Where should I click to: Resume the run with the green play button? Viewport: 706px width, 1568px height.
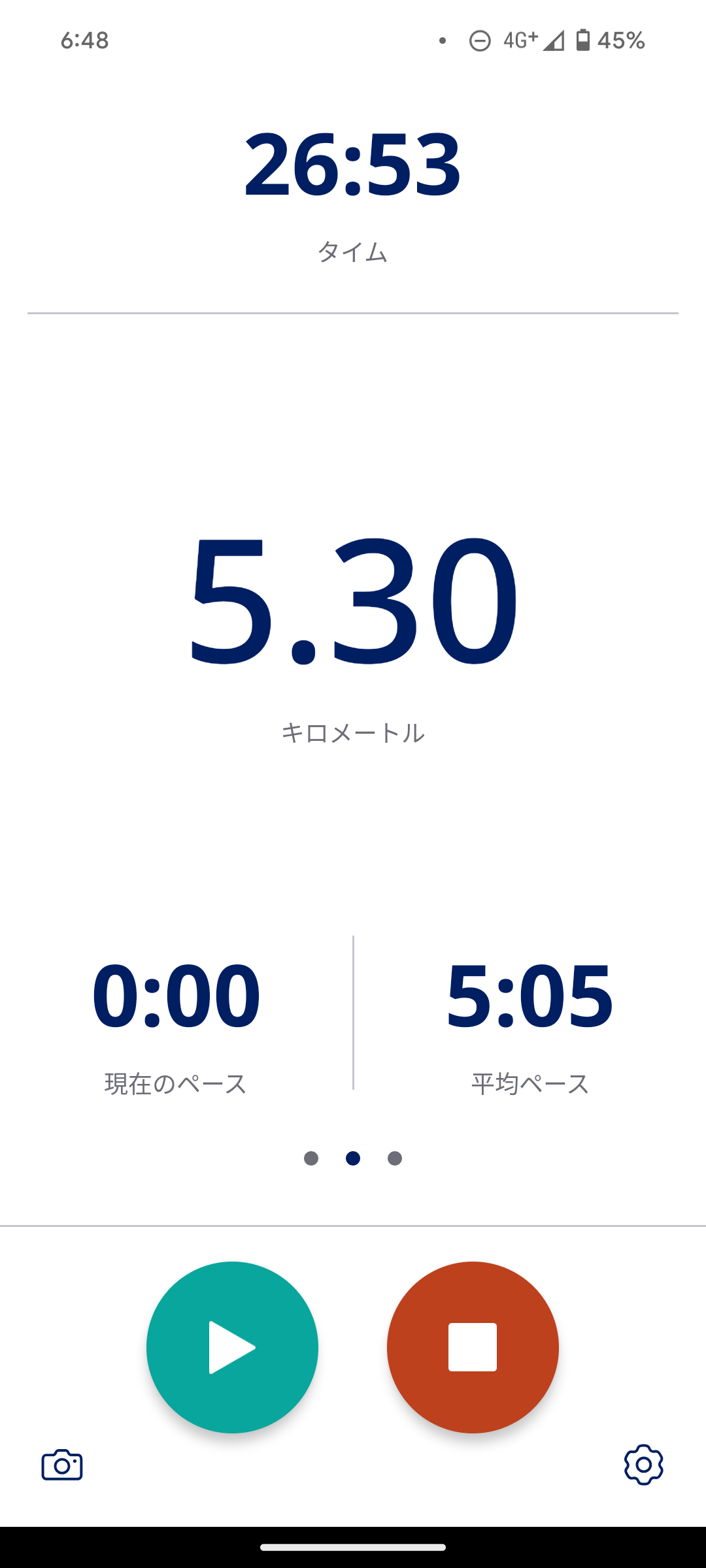[232, 1347]
